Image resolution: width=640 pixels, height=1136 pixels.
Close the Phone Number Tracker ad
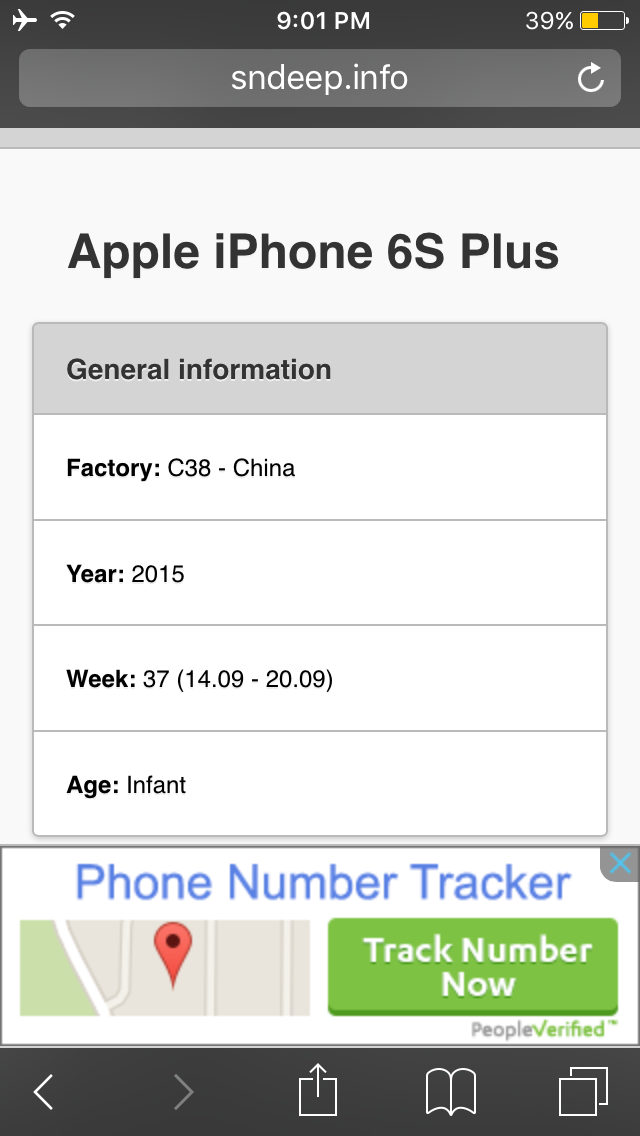click(620, 864)
